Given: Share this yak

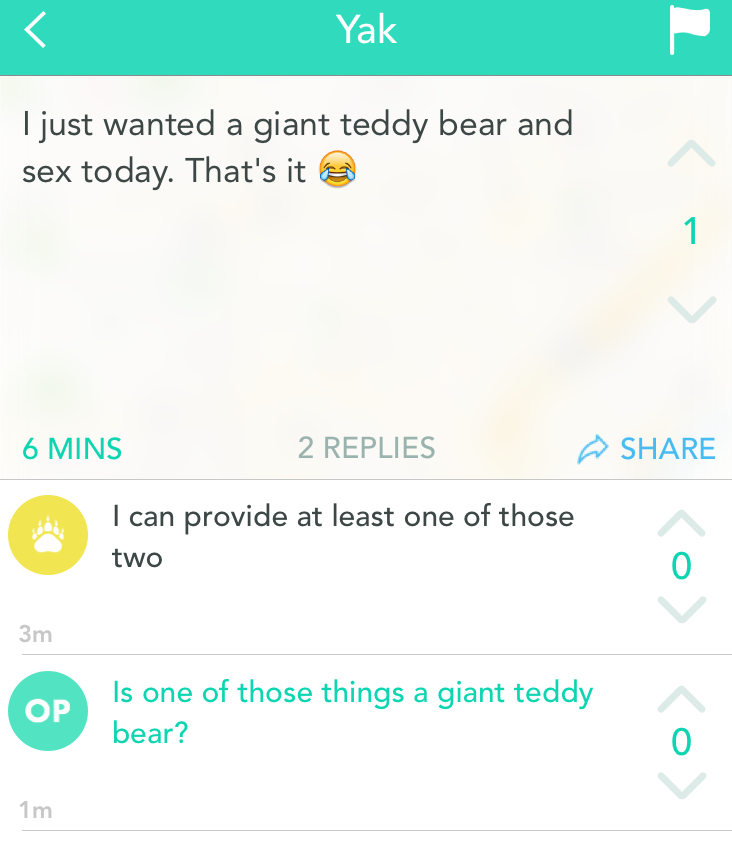Looking at the screenshot, I should point(648,449).
